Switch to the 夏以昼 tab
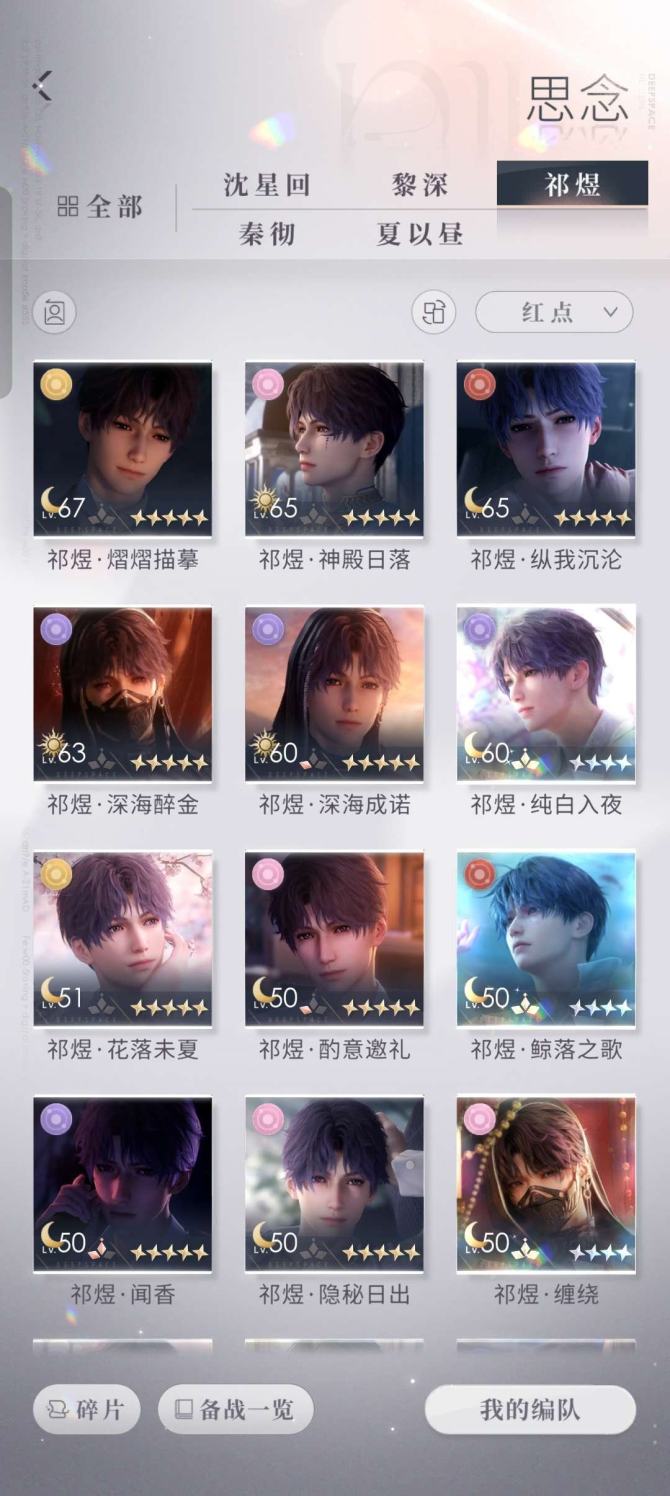 coord(420,234)
